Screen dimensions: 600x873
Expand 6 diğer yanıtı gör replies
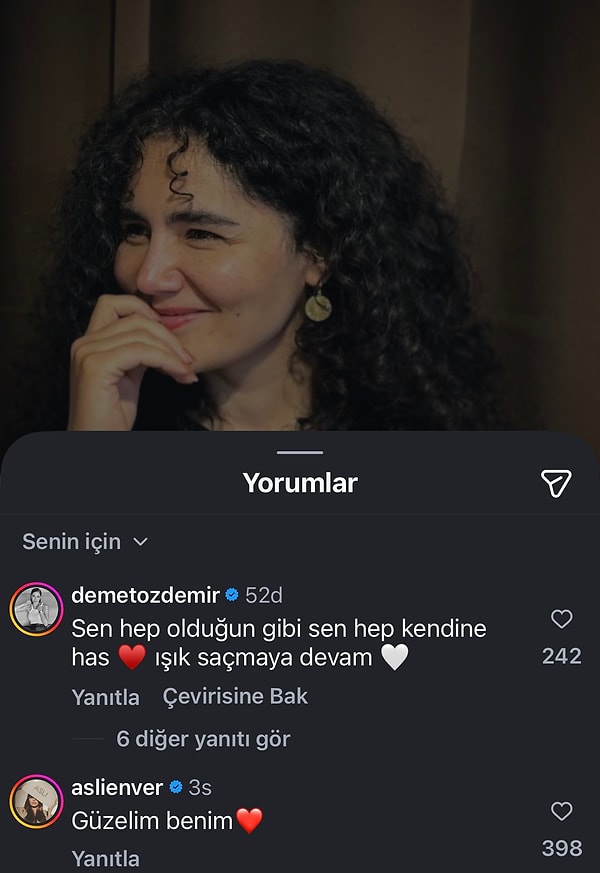coord(203,740)
